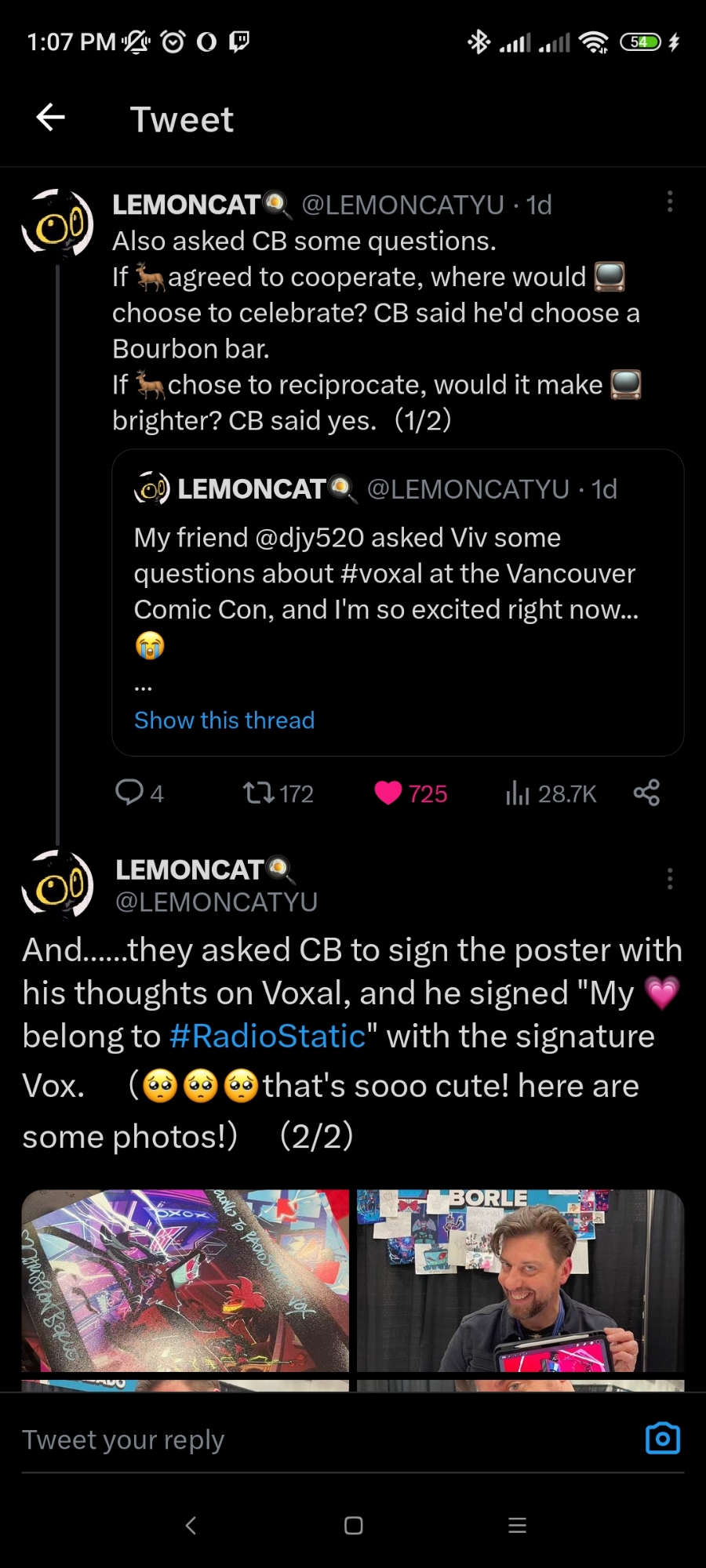Screen dimensions: 706x1568
Task: Open overflow menu on the first LEMONCAT tweet
Action: click(669, 201)
